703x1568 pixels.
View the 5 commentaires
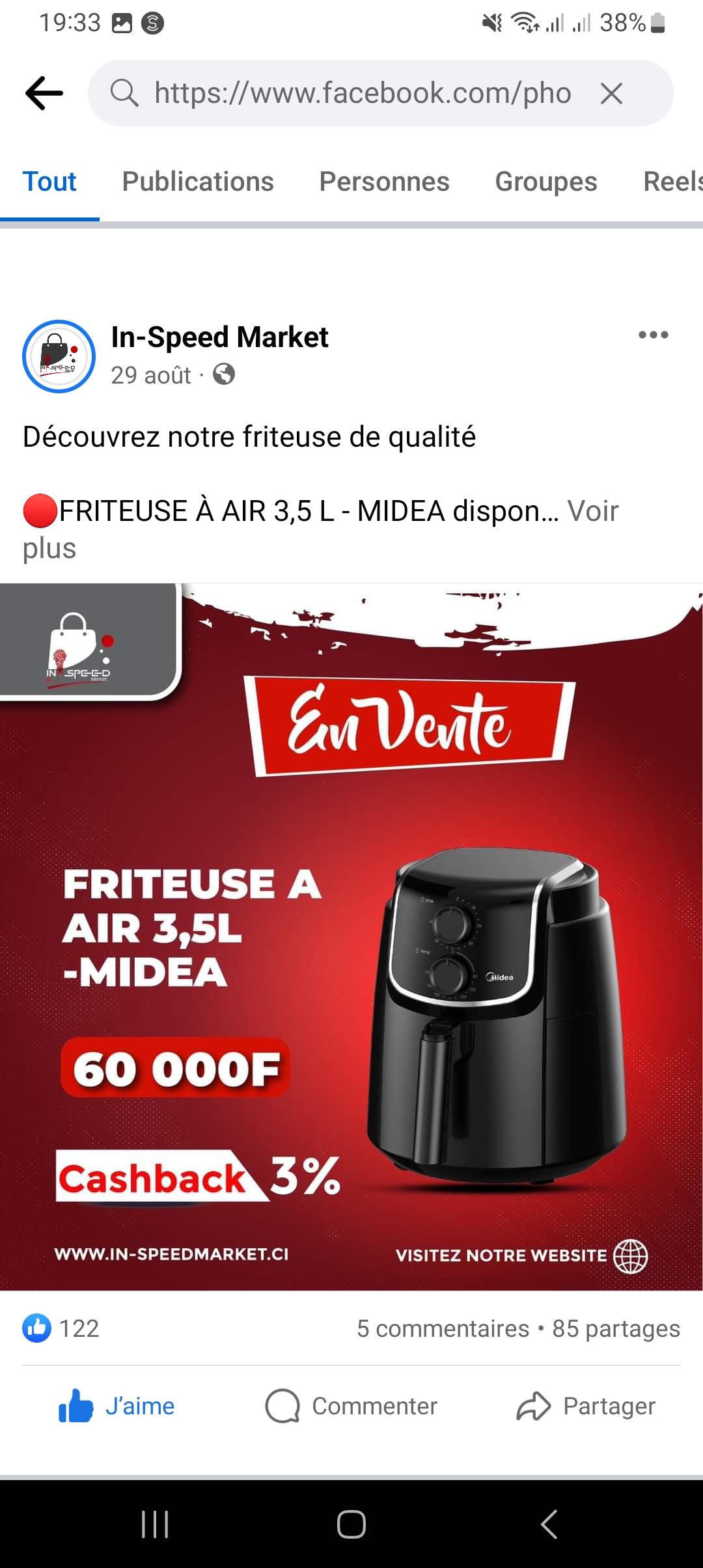443,1328
